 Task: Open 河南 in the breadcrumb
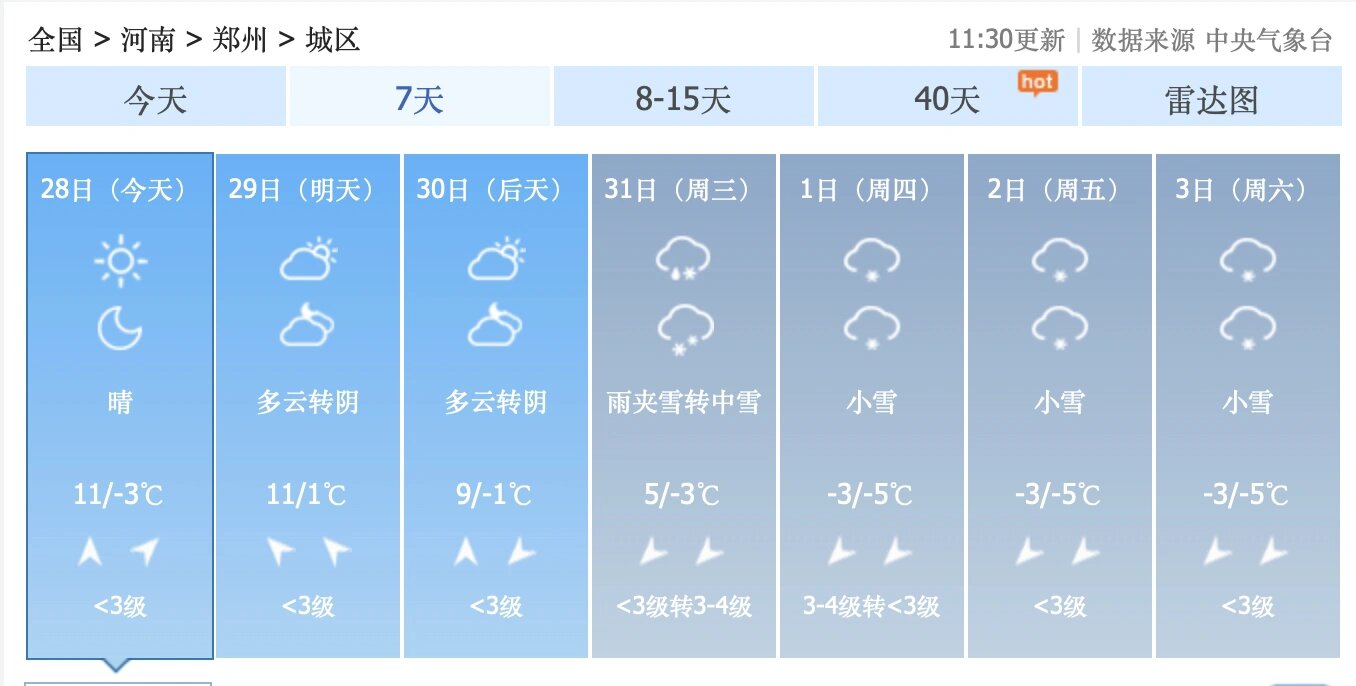(x=147, y=40)
